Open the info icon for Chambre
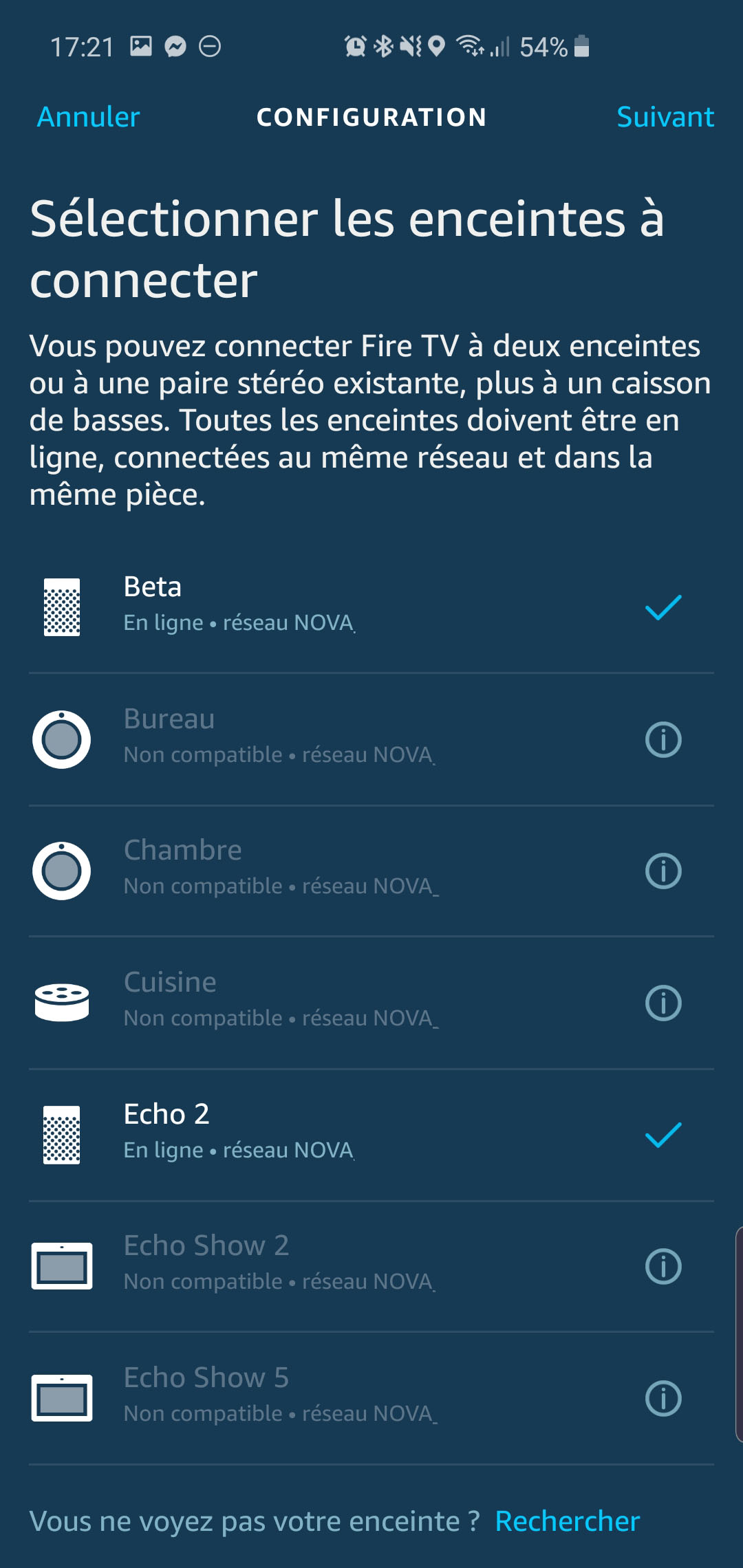The image size is (743, 1568). click(x=663, y=871)
